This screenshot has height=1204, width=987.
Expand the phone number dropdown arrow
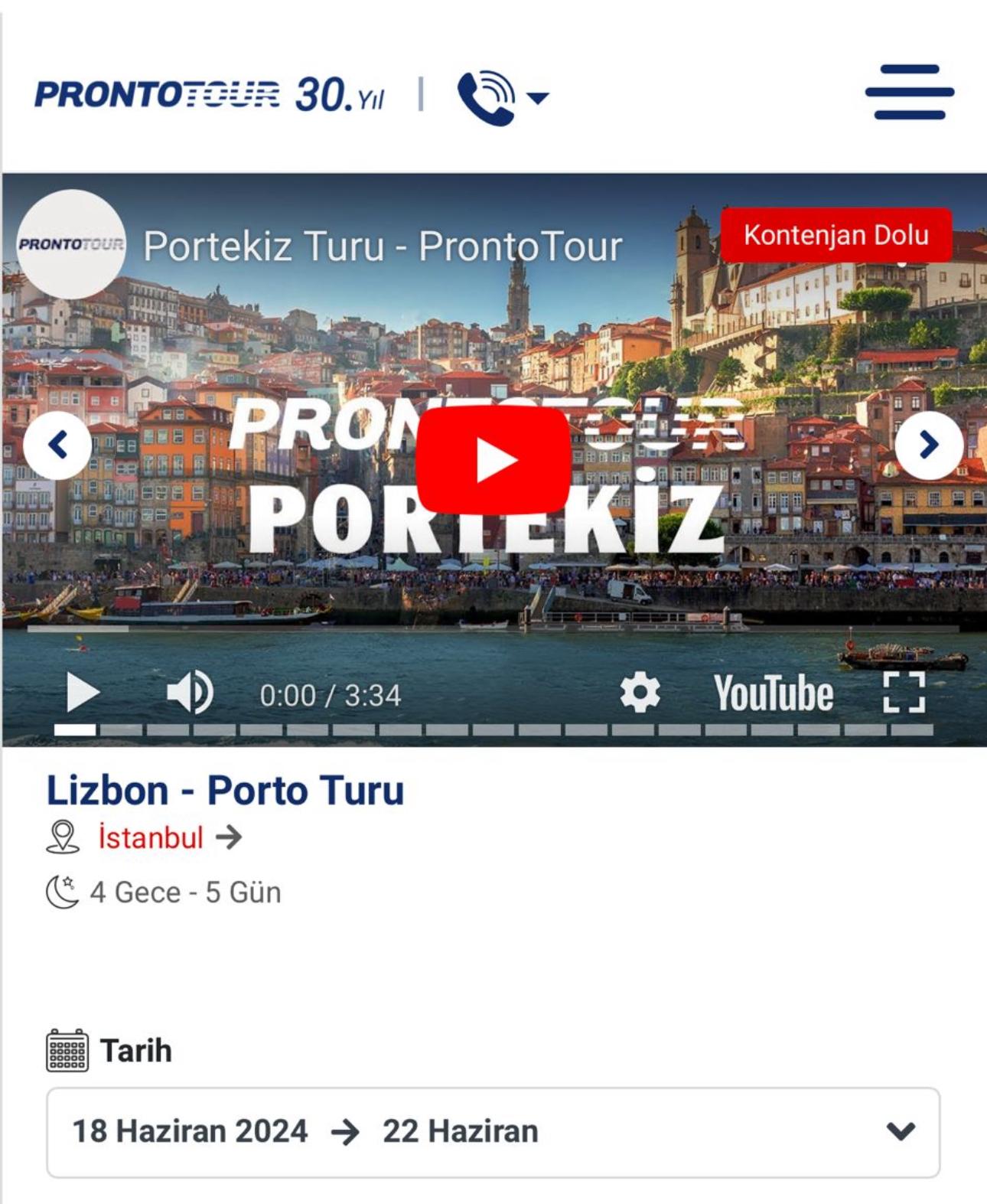click(538, 98)
